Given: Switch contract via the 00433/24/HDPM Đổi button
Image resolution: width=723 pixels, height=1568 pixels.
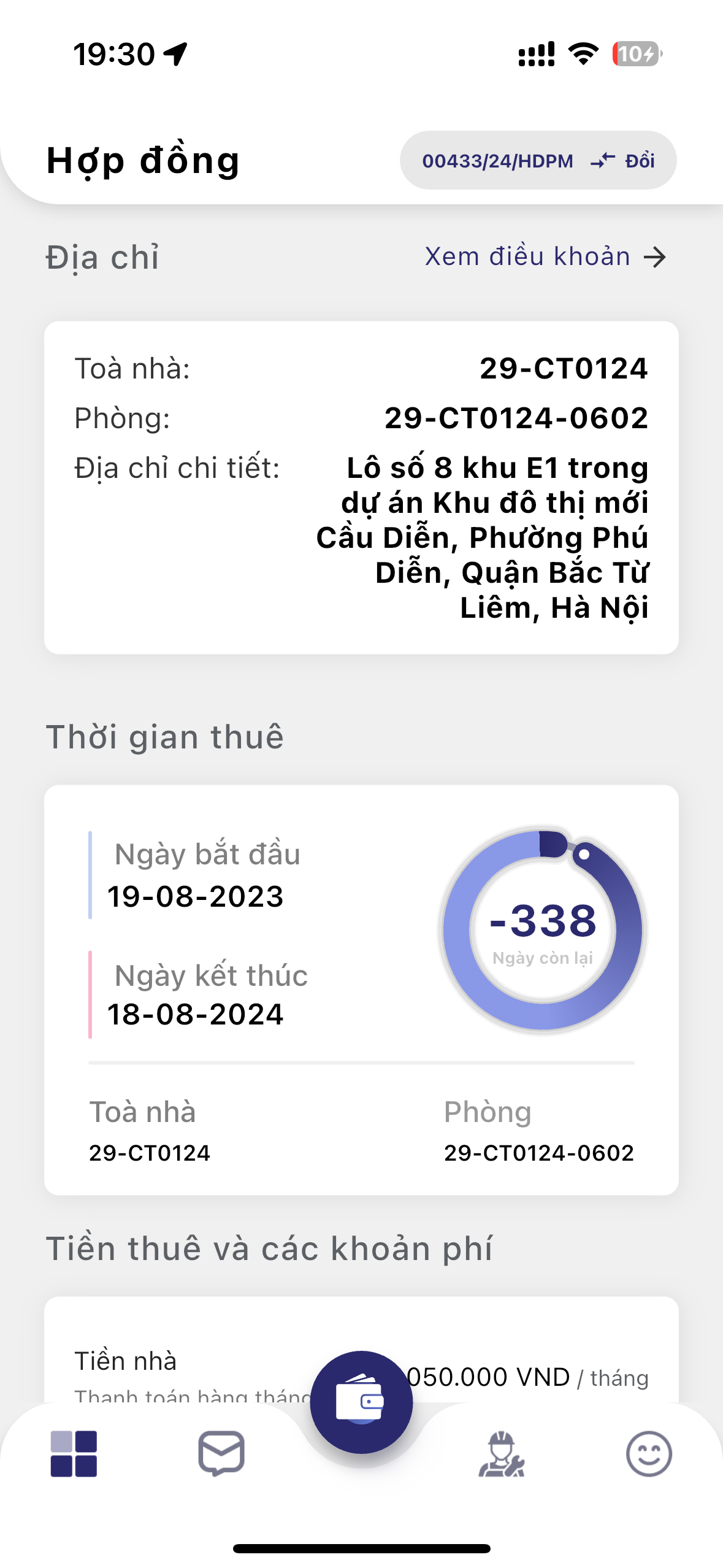Looking at the screenshot, I should click(x=538, y=161).
